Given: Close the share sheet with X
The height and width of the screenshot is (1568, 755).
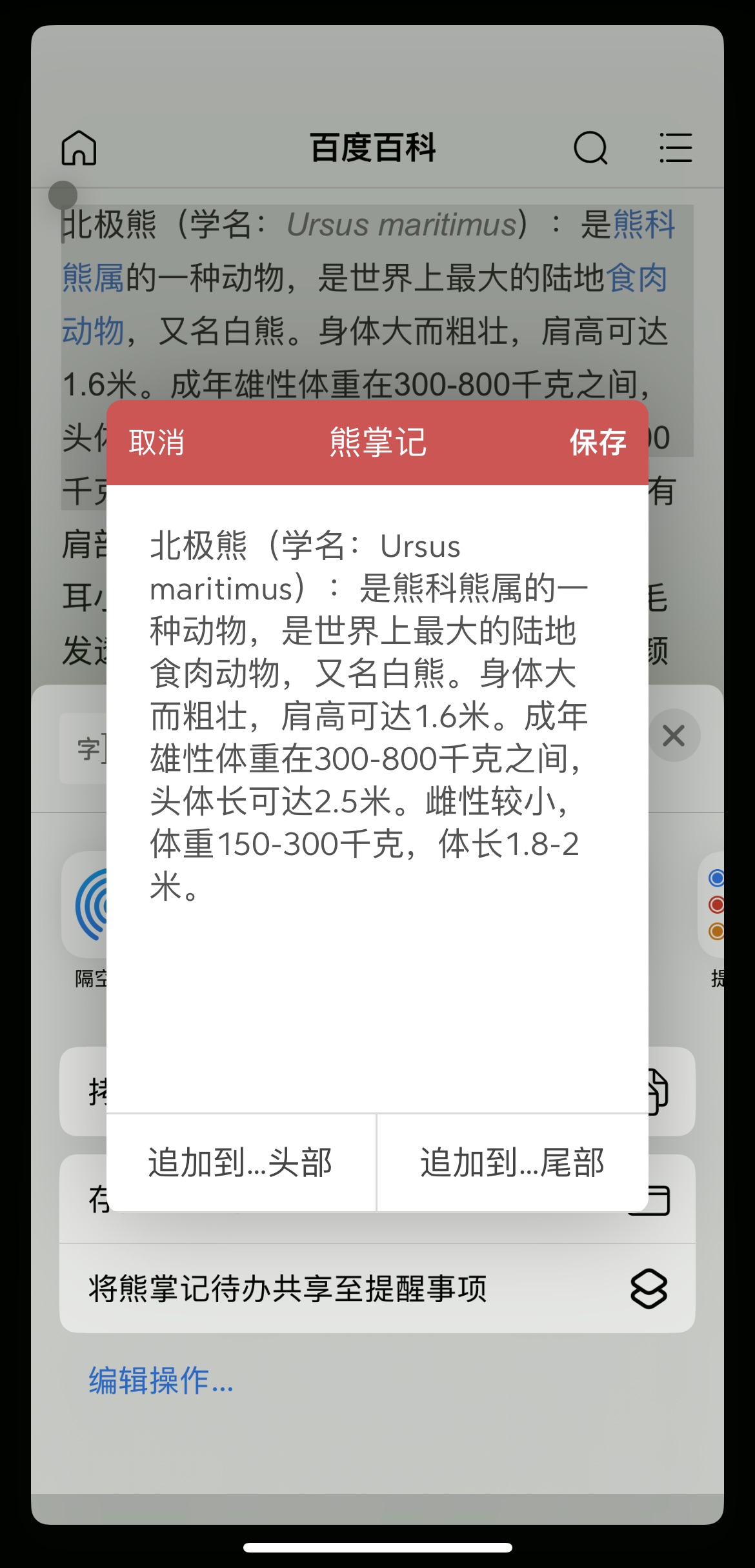Looking at the screenshot, I should click(x=674, y=736).
